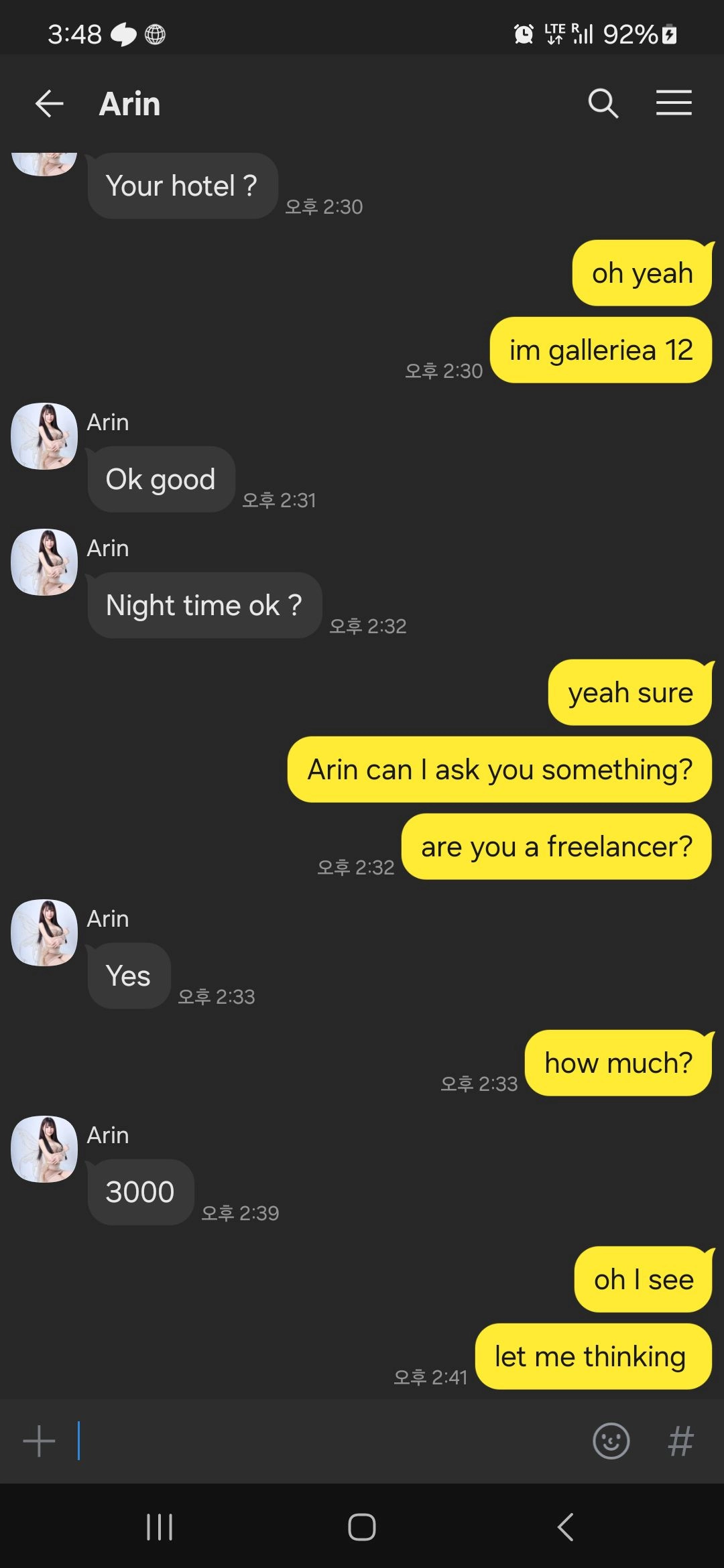Open the emoticon picker
This screenshot has height=1568, width=724.
tap(611, 1441)
